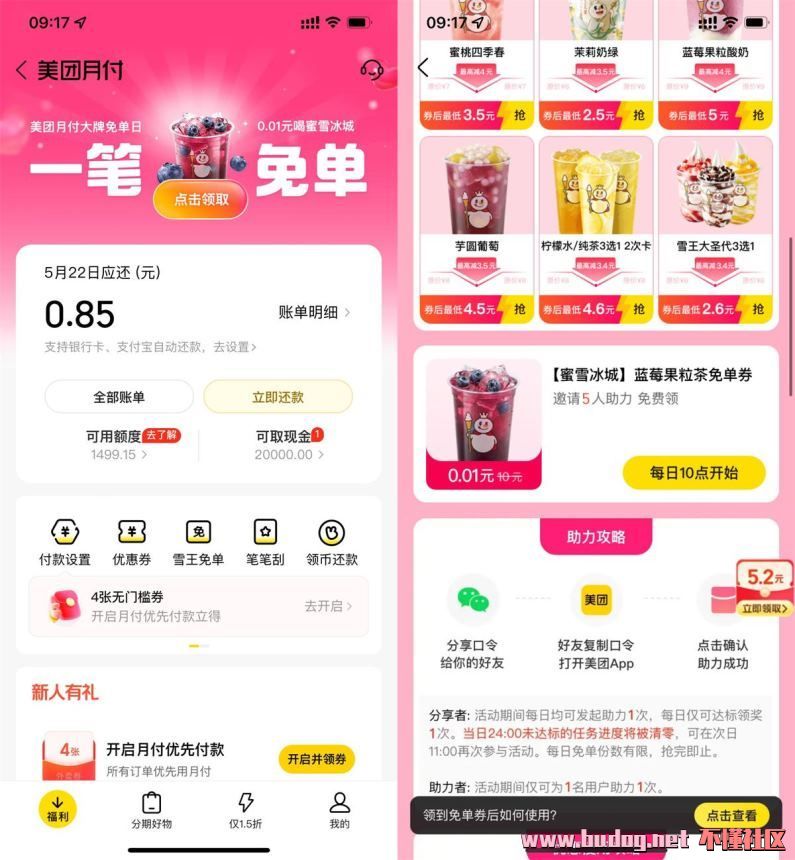
Task: Switch to 分期好物 tab
Action: point(151,810)
